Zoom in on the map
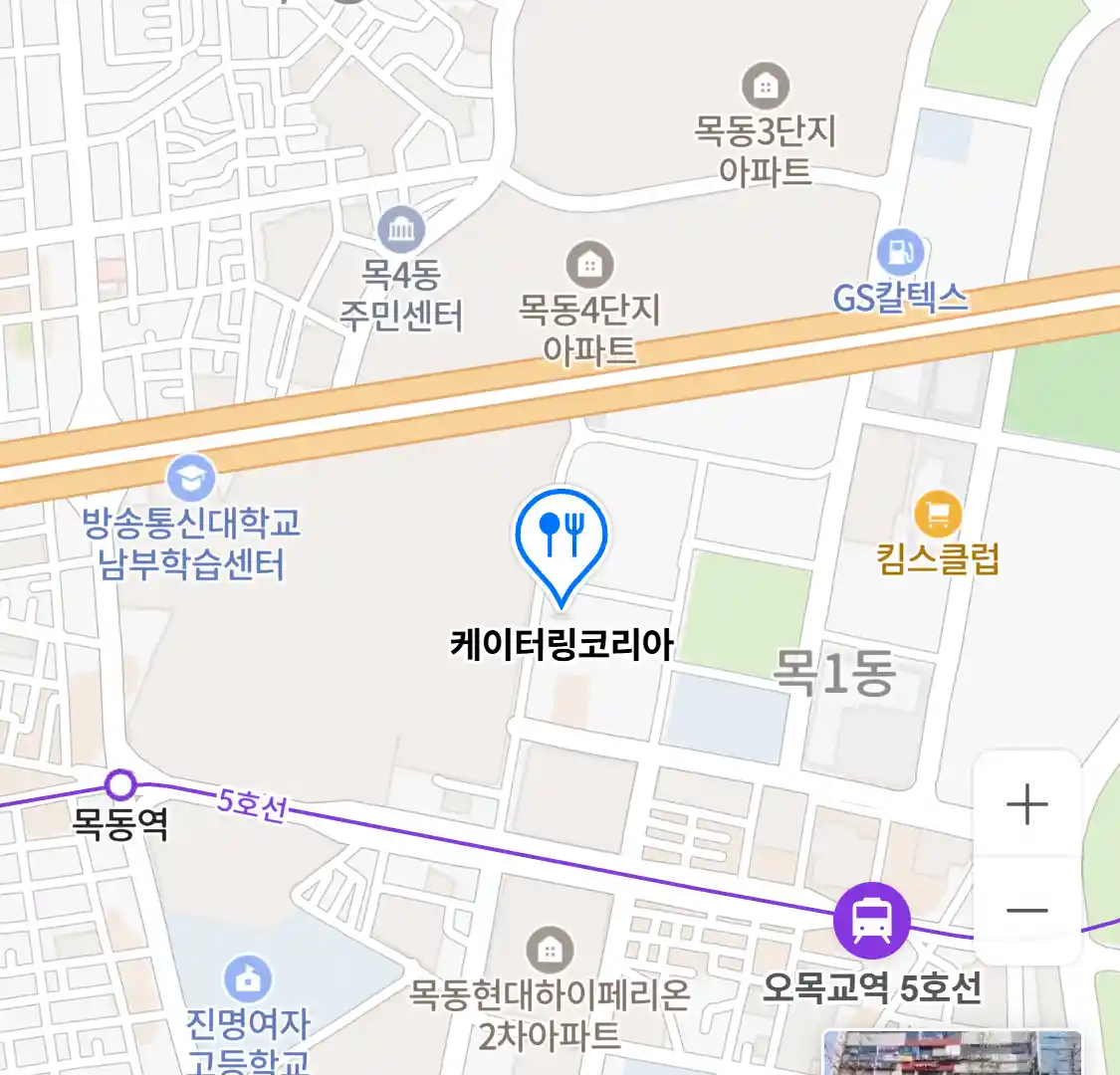The width and height of the screenshot is (1120, 1075). (x=1027, y=804)
